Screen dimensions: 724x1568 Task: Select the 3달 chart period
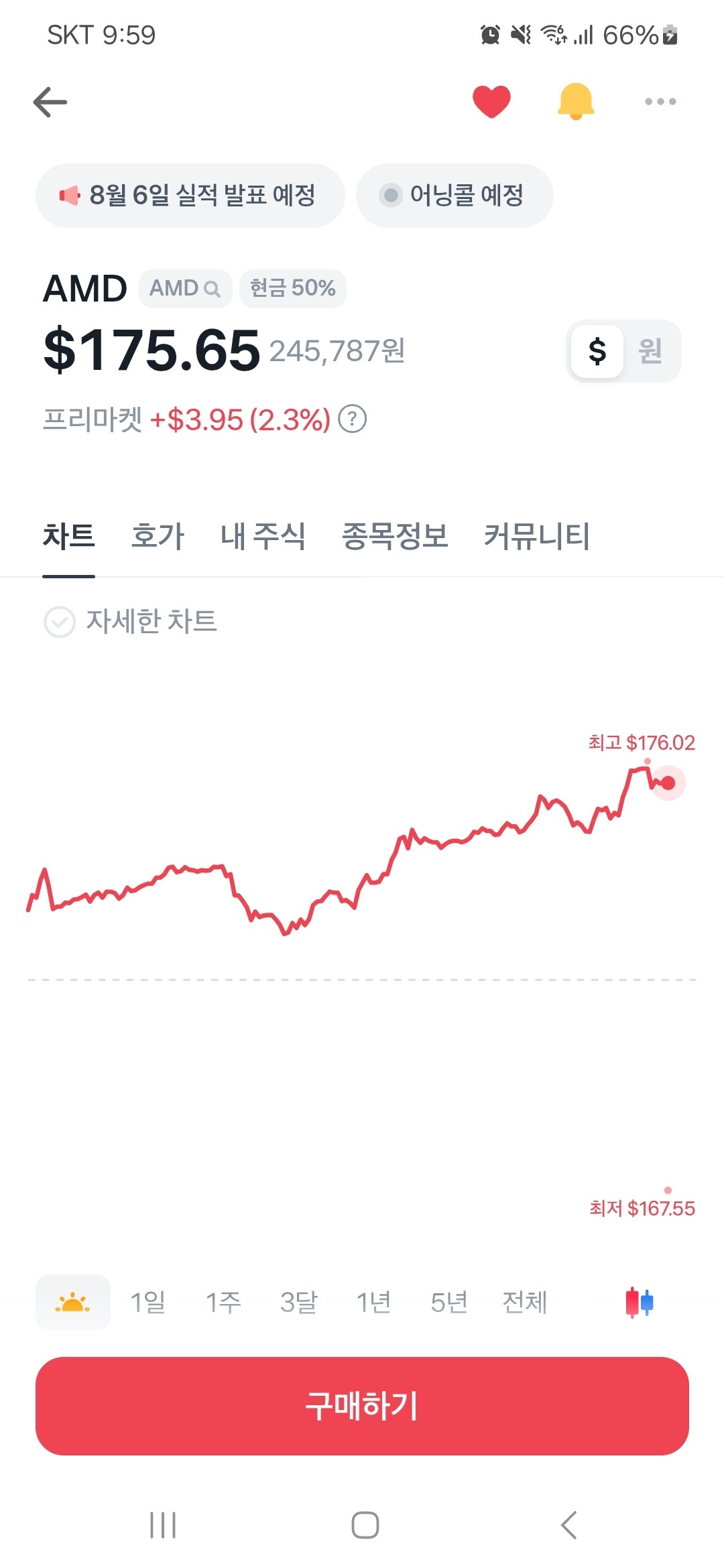pos(298,1302)
